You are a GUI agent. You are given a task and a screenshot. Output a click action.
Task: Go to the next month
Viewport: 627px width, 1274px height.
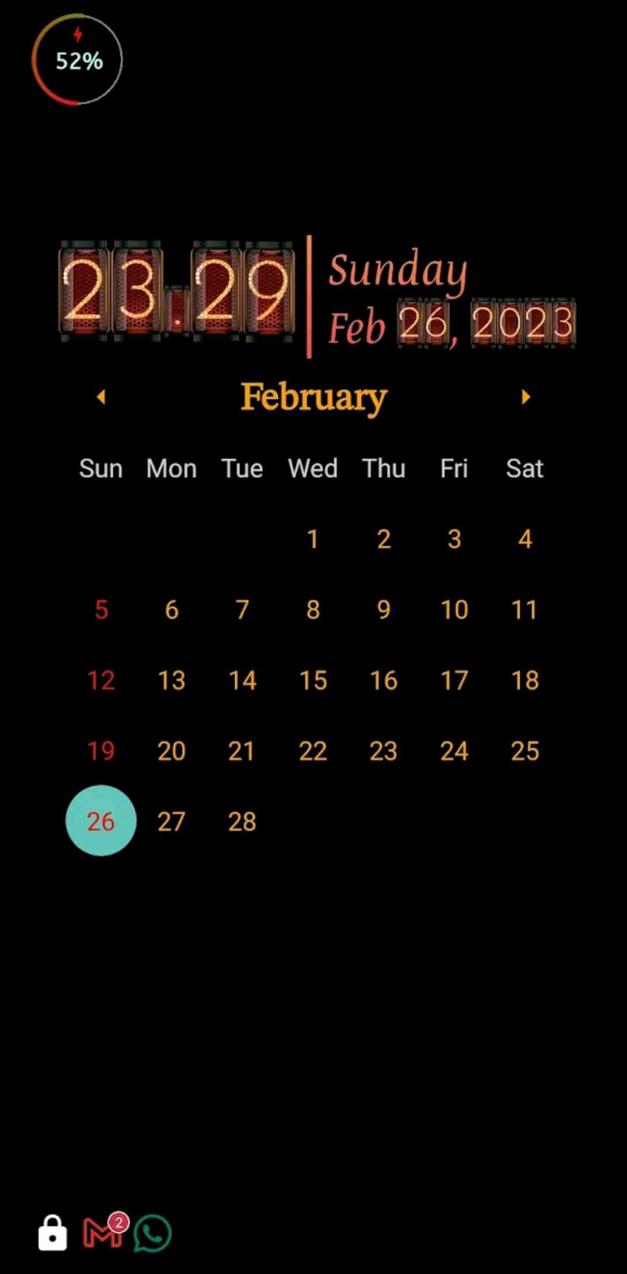526,397
